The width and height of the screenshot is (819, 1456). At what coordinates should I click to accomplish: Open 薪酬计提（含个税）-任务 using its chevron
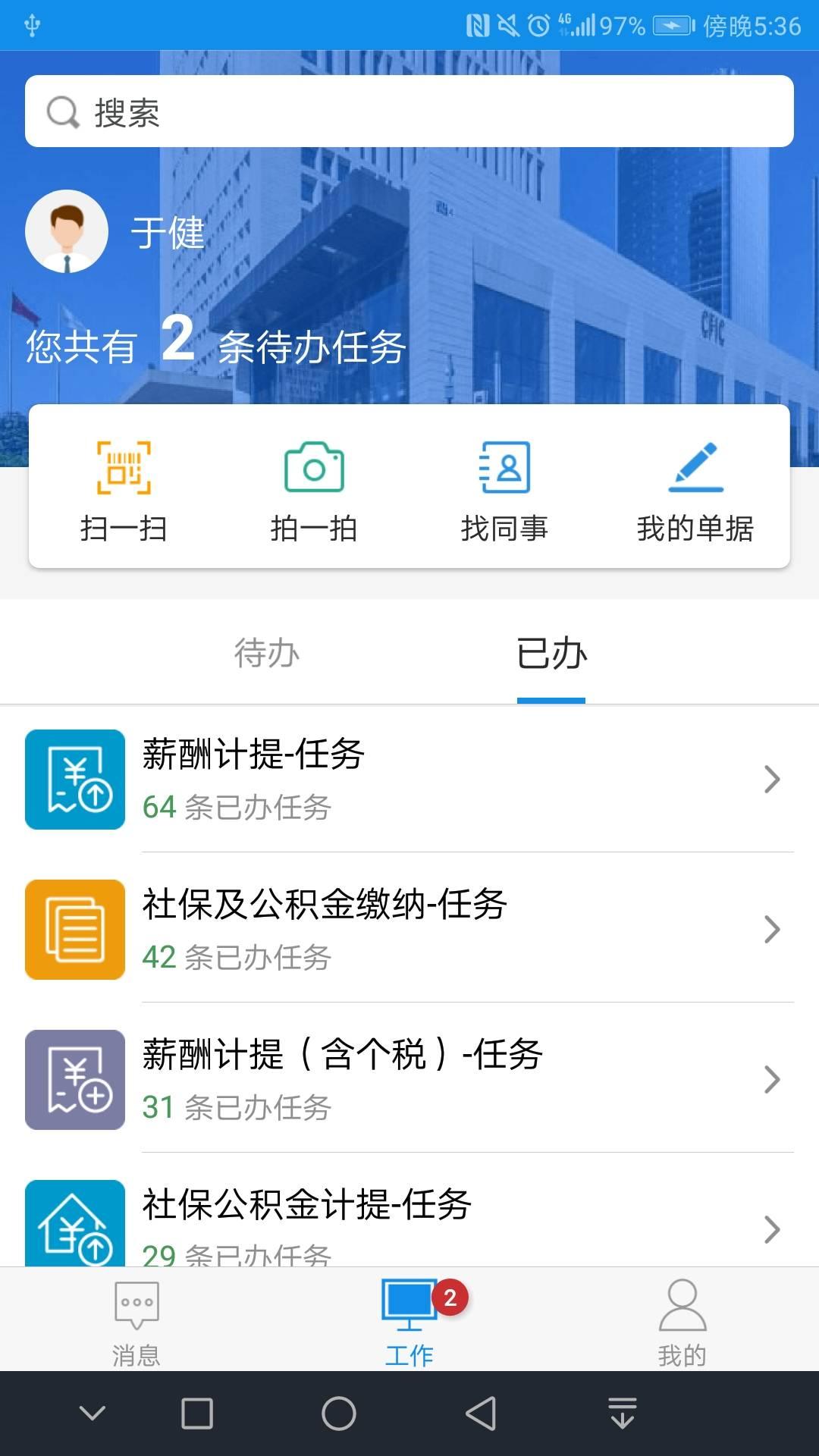point(772,1078)
